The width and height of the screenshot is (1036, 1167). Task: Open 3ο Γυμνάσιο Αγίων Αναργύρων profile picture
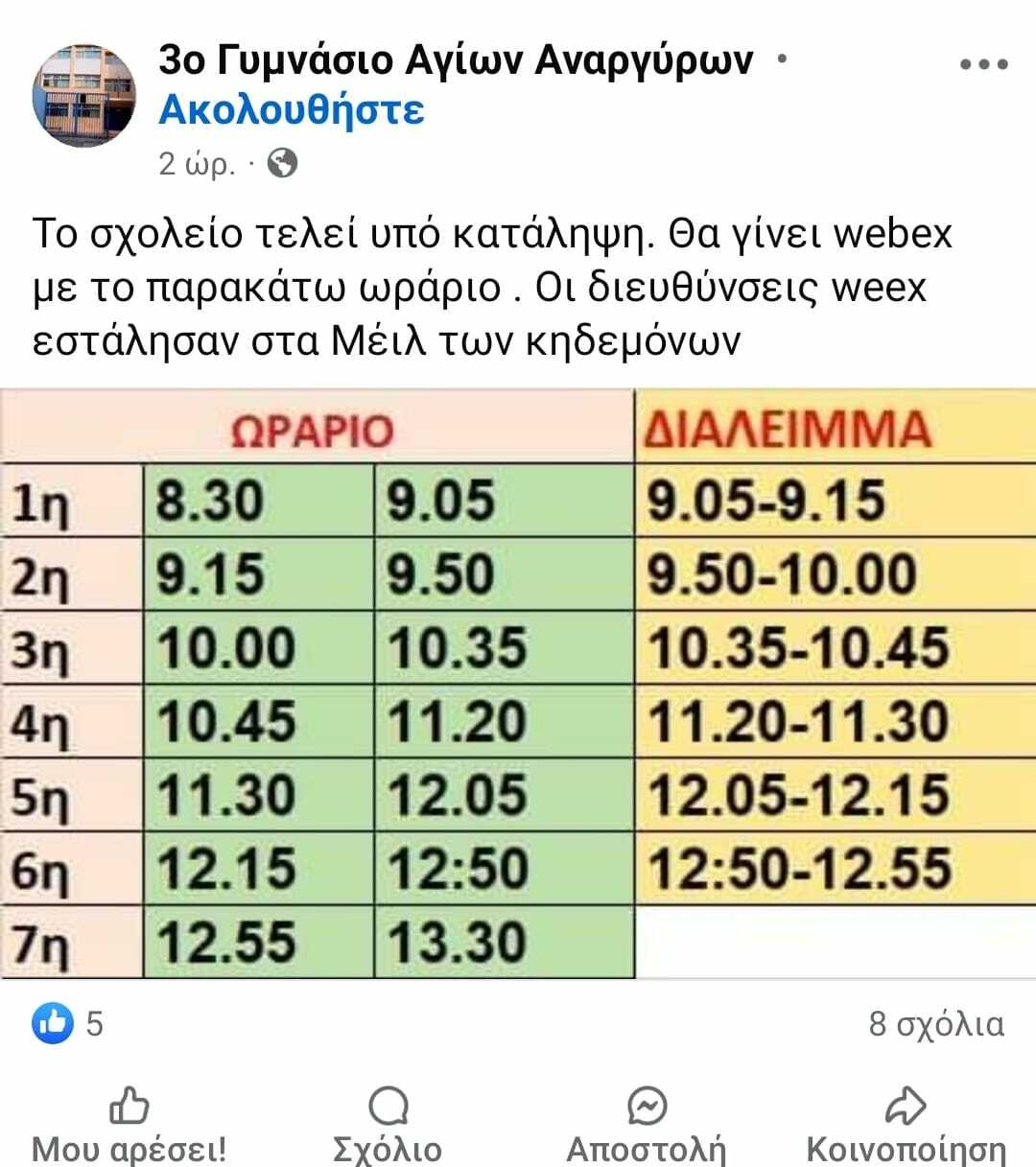pyautogui.click(x=84, y=96)
